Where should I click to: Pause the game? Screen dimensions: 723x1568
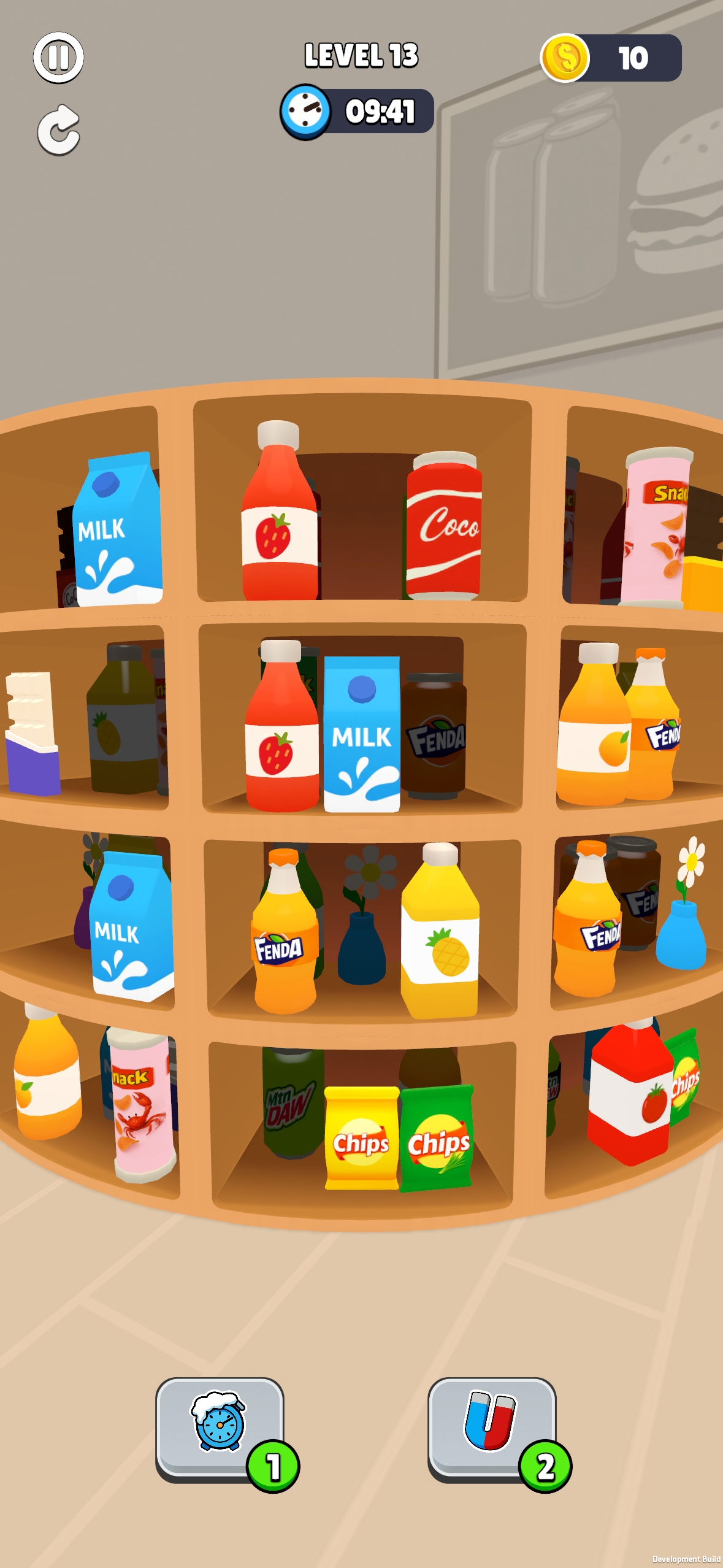tap(58, 58)
